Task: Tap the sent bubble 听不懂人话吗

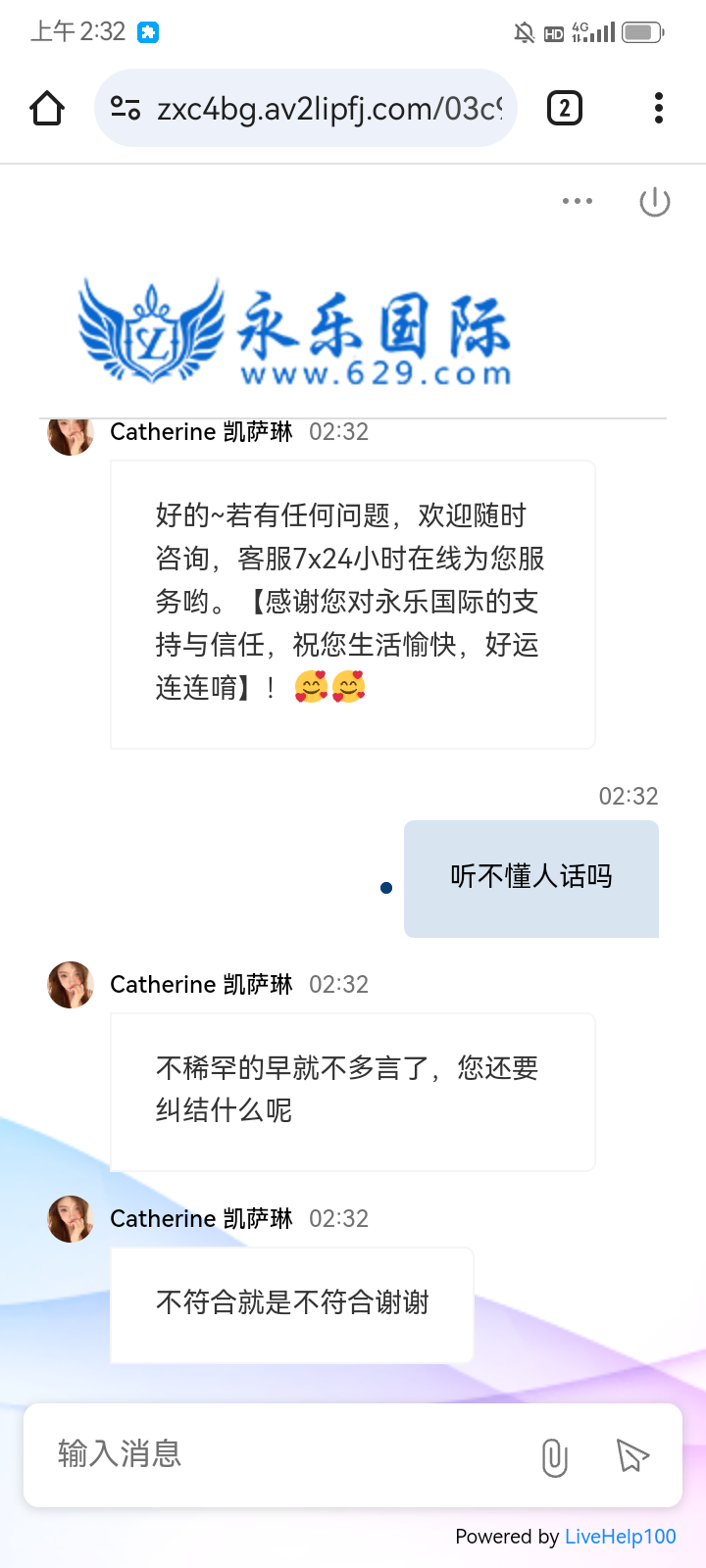Action: click(x=530, y=879)
